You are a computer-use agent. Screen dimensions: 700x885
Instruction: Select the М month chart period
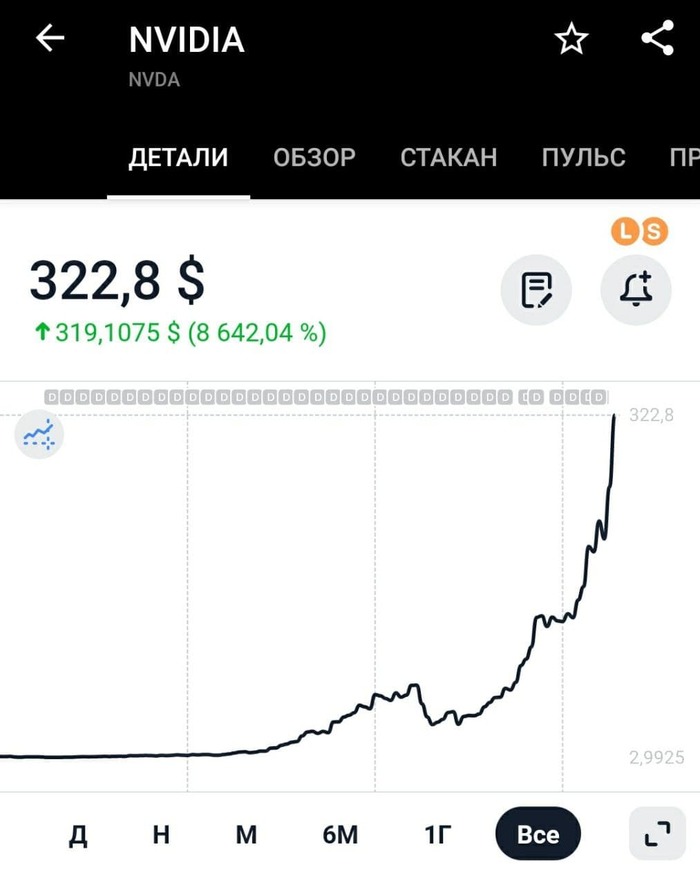246,834
